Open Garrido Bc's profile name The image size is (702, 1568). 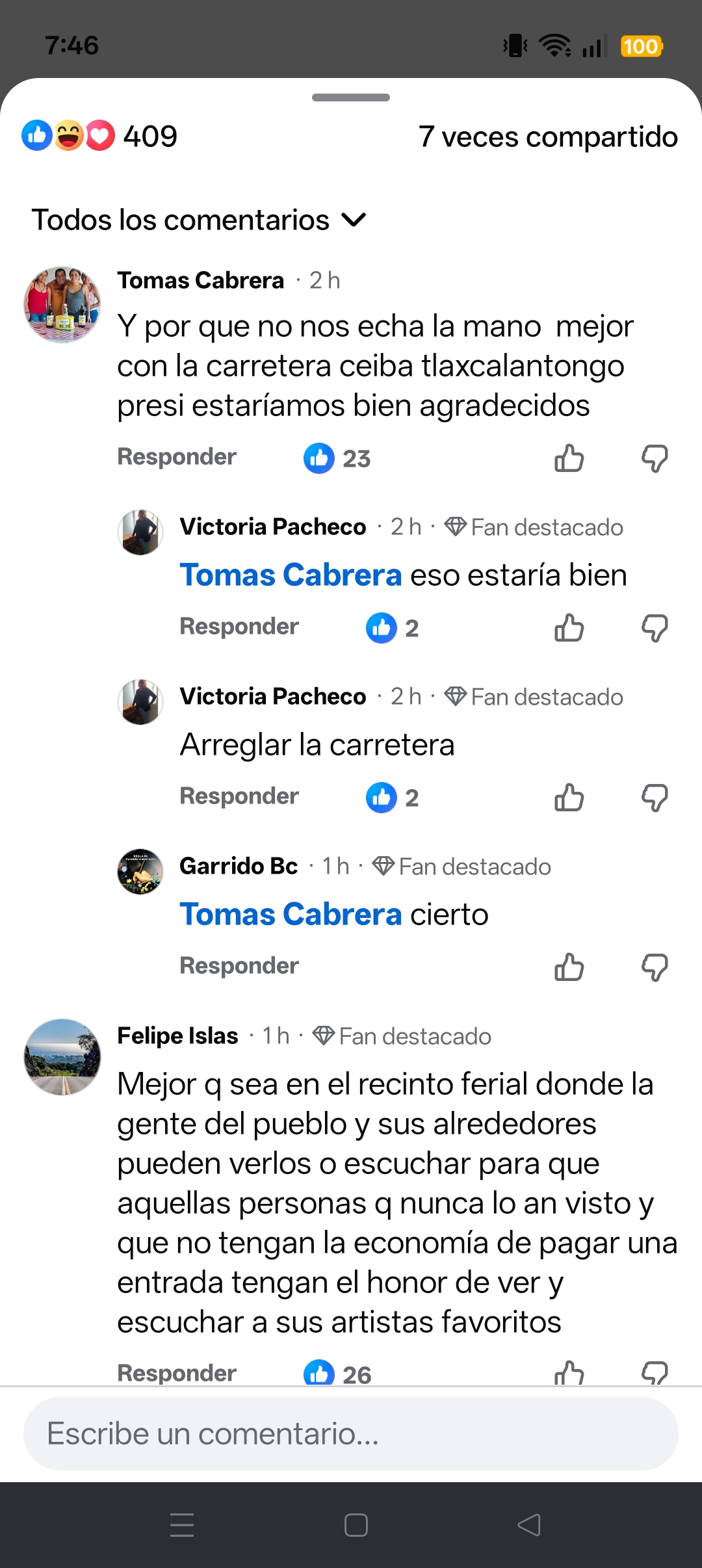click(x=239, y=866)
